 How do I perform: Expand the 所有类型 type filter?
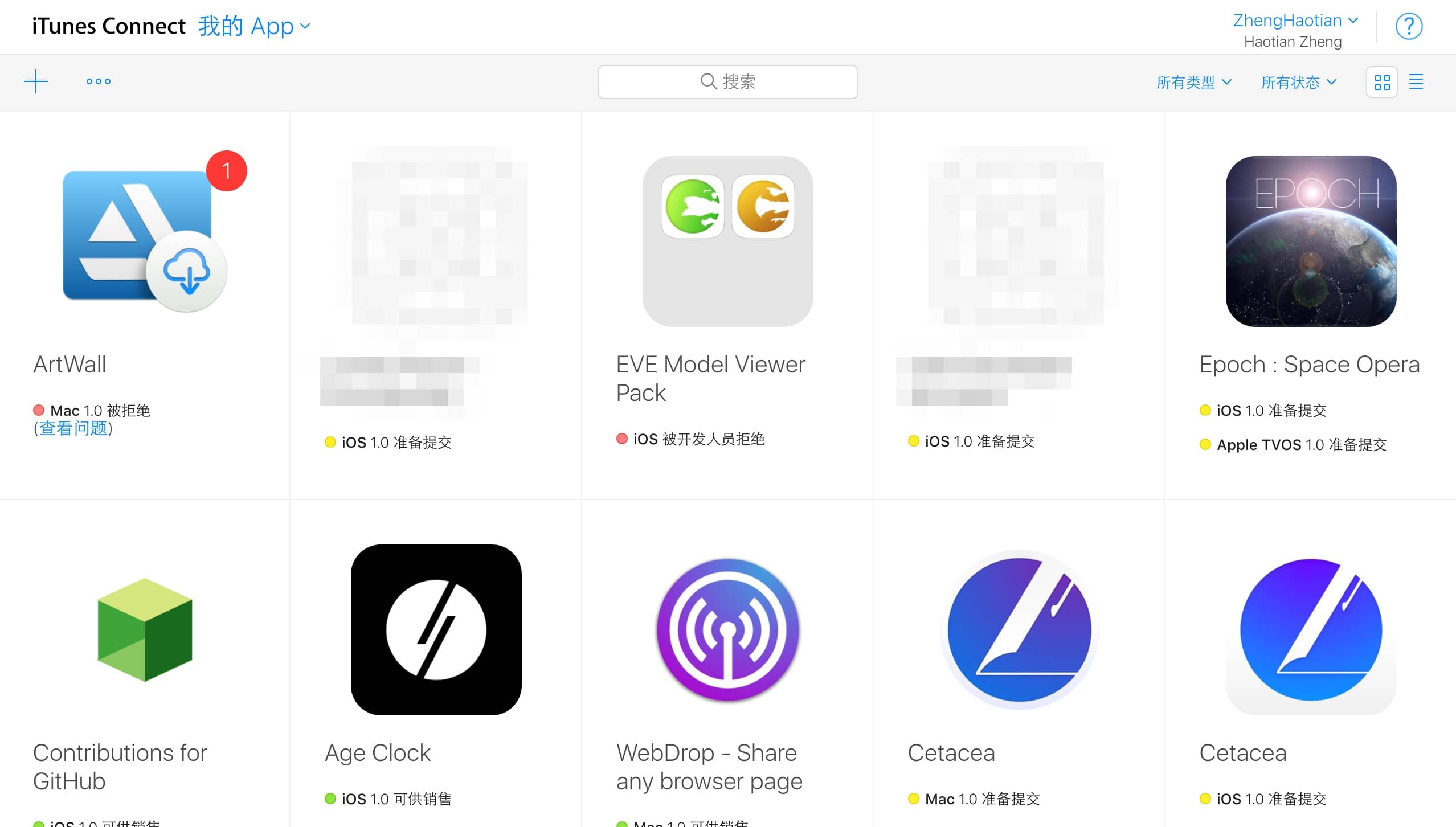pyautogui.click(x=1193, y=82)
